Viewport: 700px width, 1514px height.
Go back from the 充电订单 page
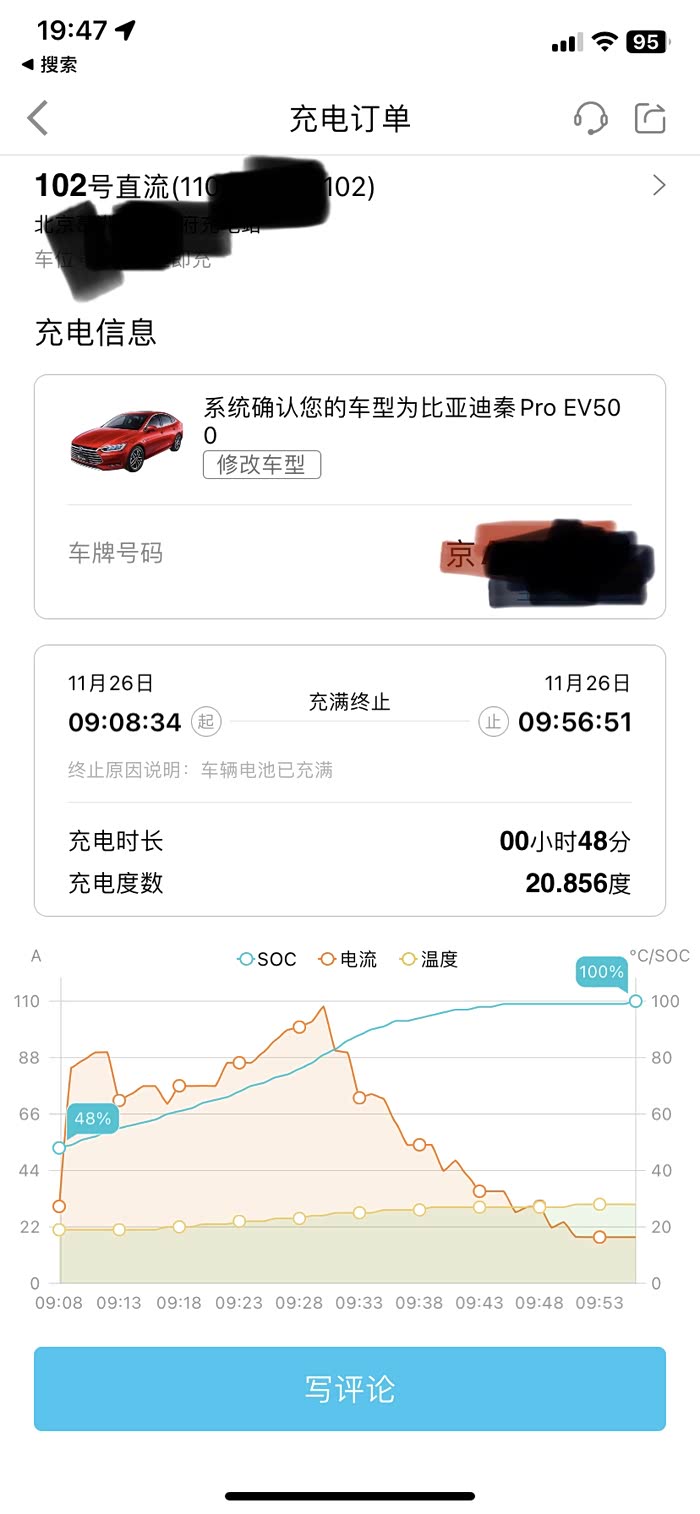[38, 118]
